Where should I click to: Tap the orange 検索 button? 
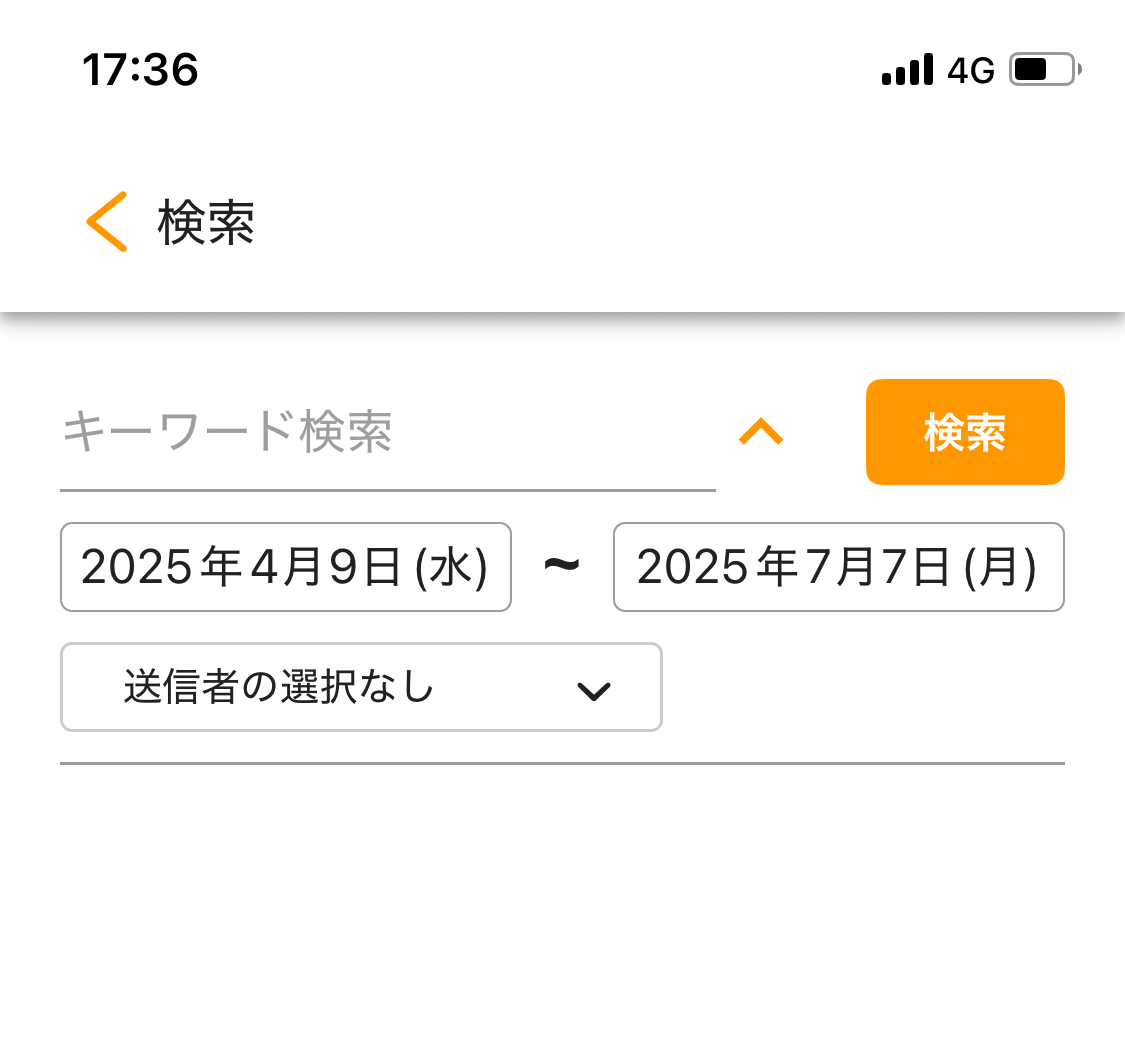(x=964, y=432)
